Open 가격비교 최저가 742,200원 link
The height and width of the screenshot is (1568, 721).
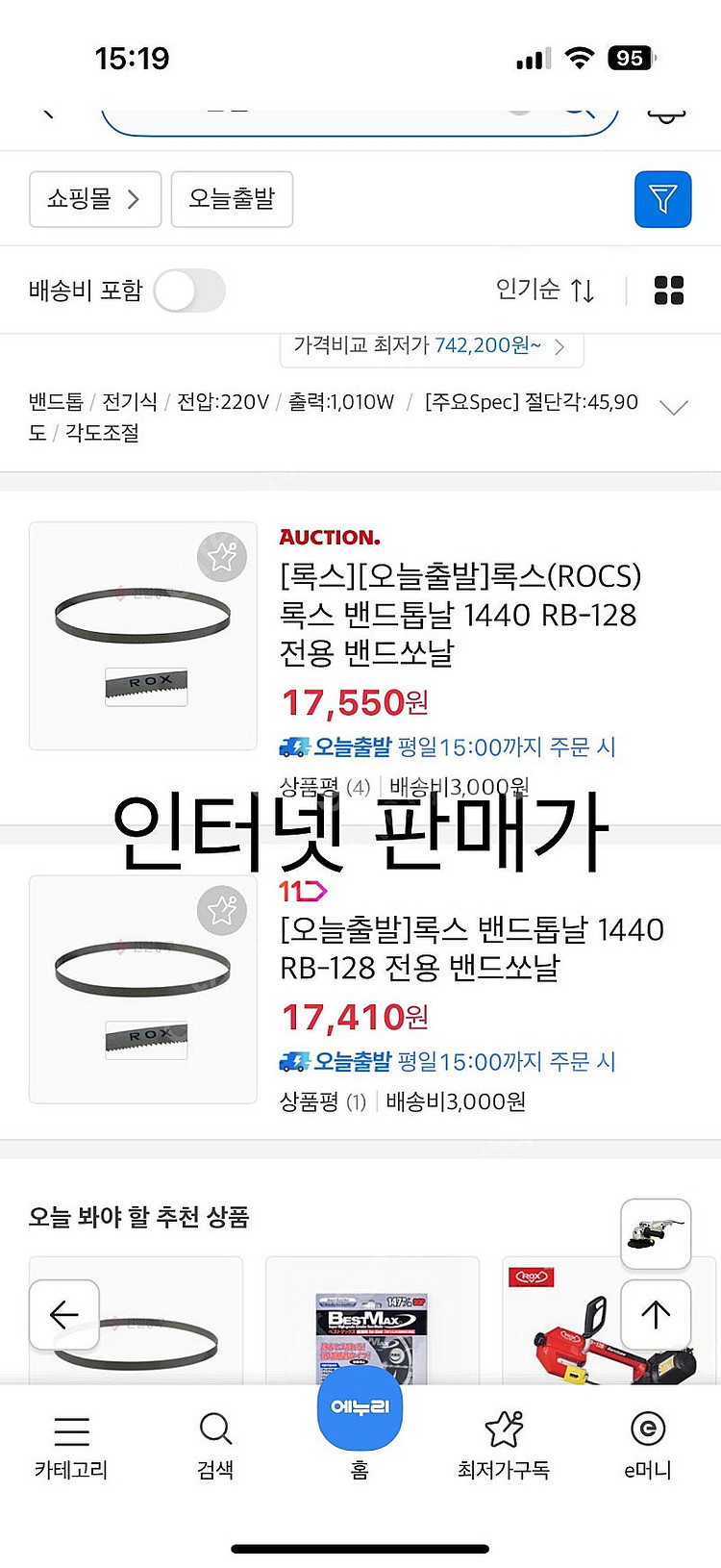click(431, 345)
